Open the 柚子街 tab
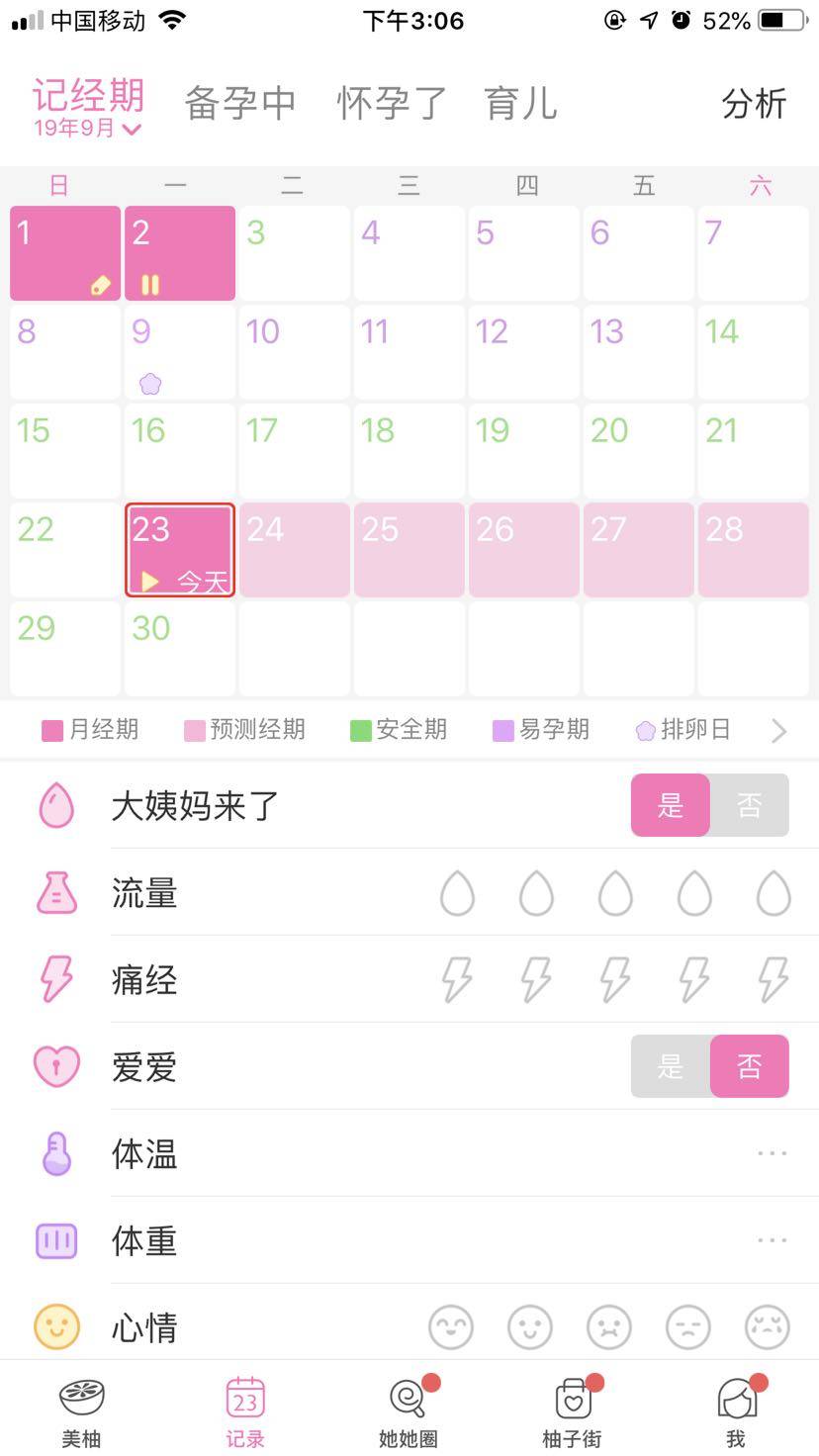819x1456 pixels. coord(573,1410)
